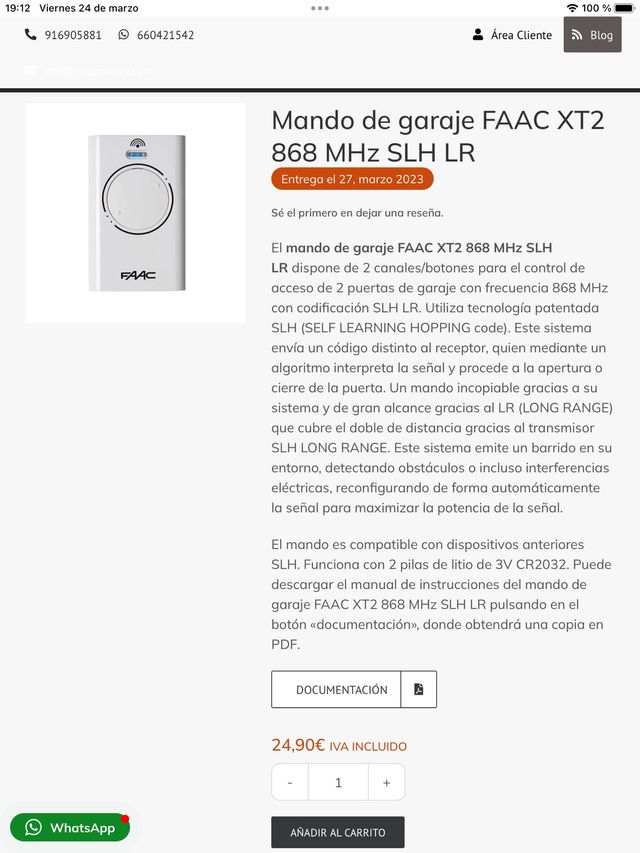
Task: Open the Blog page
Action: pyautogui.click(x=592, y=35)
